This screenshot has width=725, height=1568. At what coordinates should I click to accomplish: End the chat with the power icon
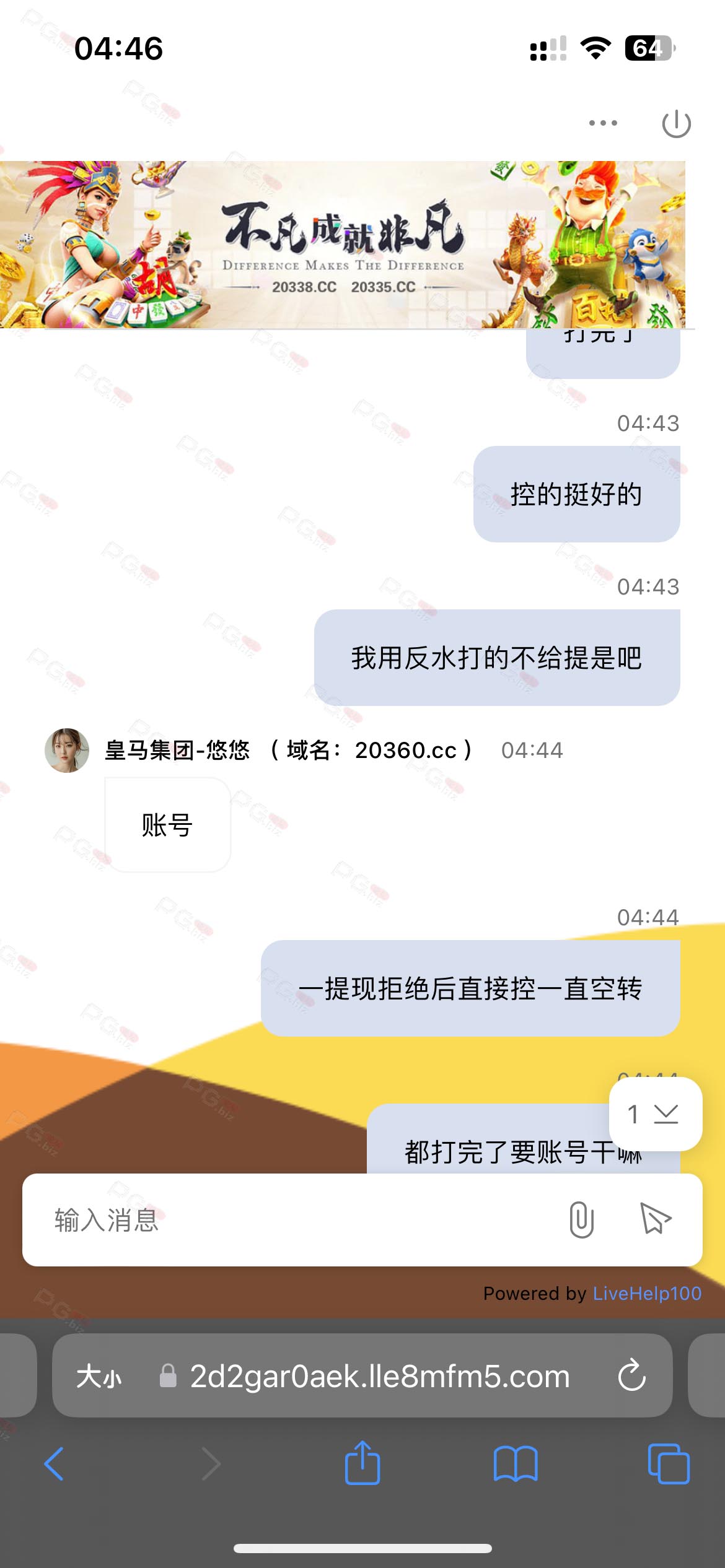tap(676, 124)
